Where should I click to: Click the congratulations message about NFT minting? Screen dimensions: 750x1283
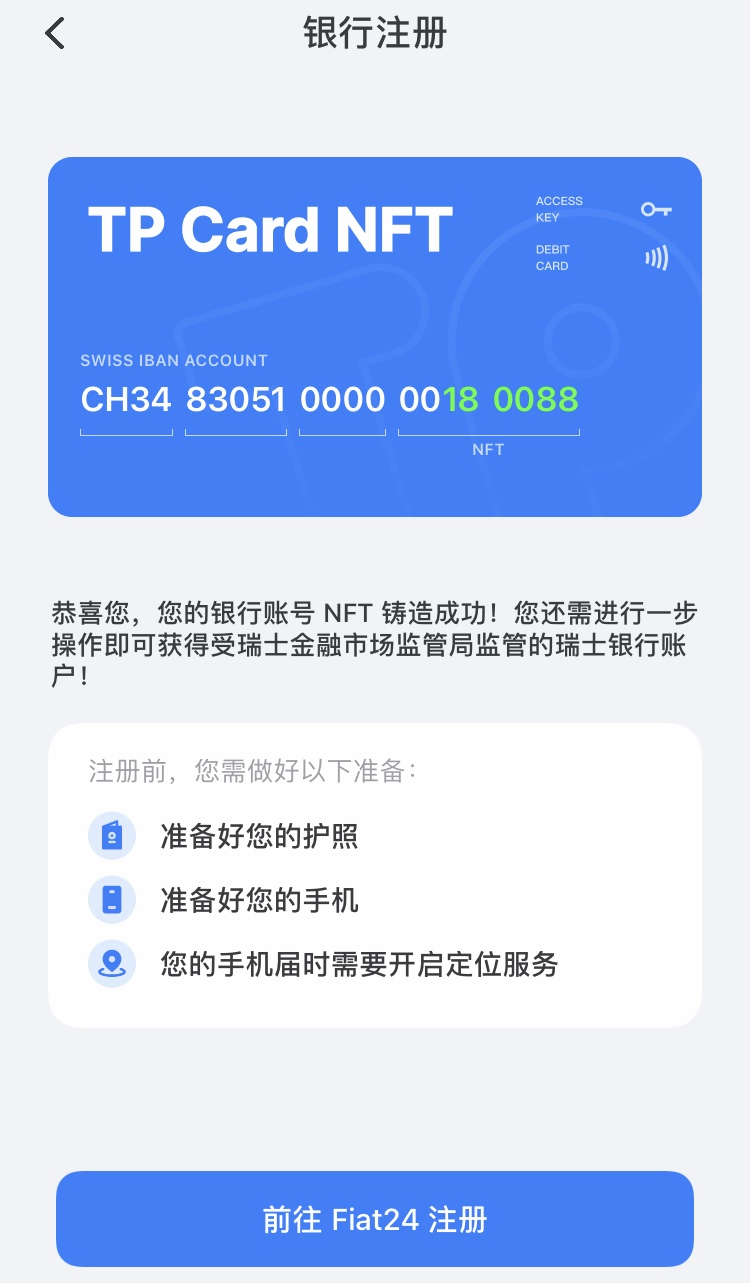(x=375, y=645)
